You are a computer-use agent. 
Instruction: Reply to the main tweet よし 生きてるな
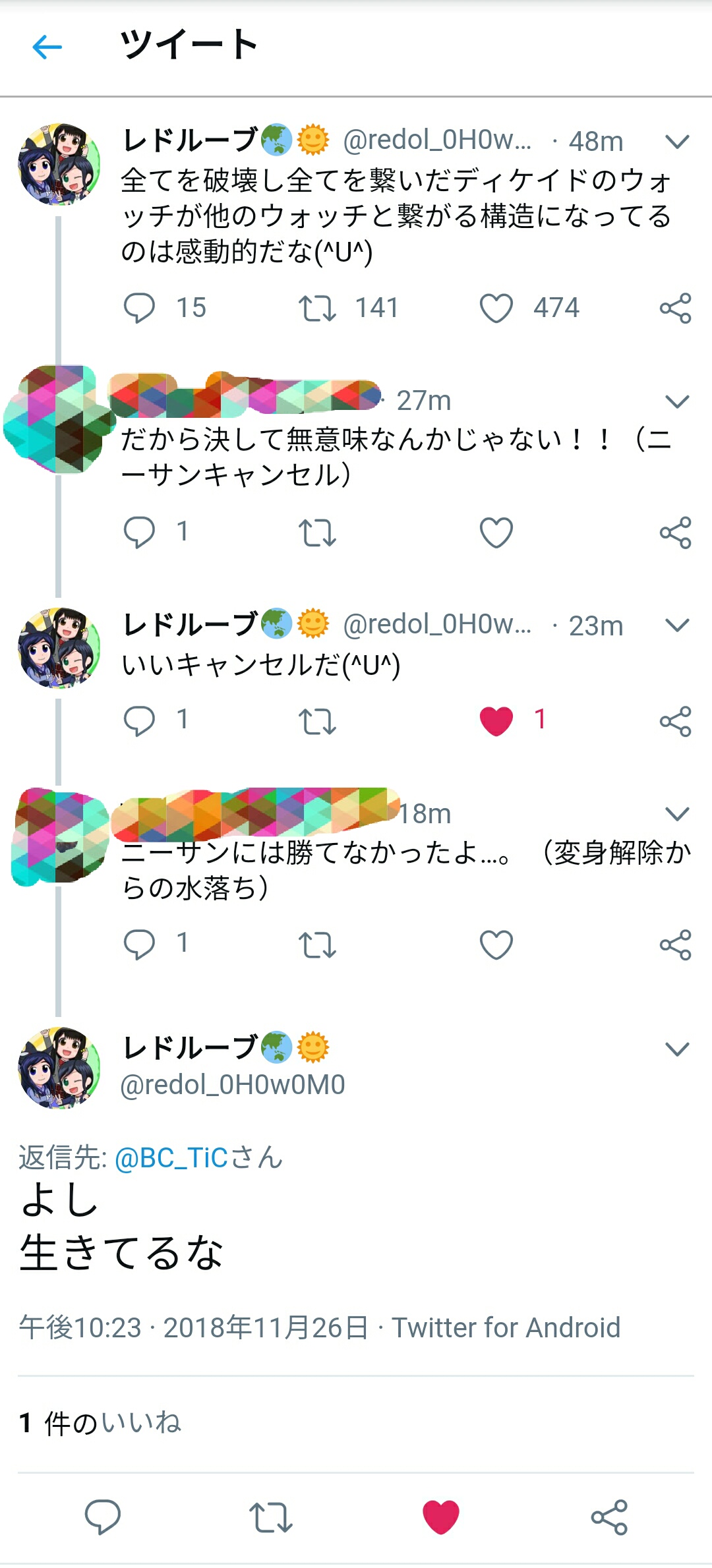pos(103,1517)
